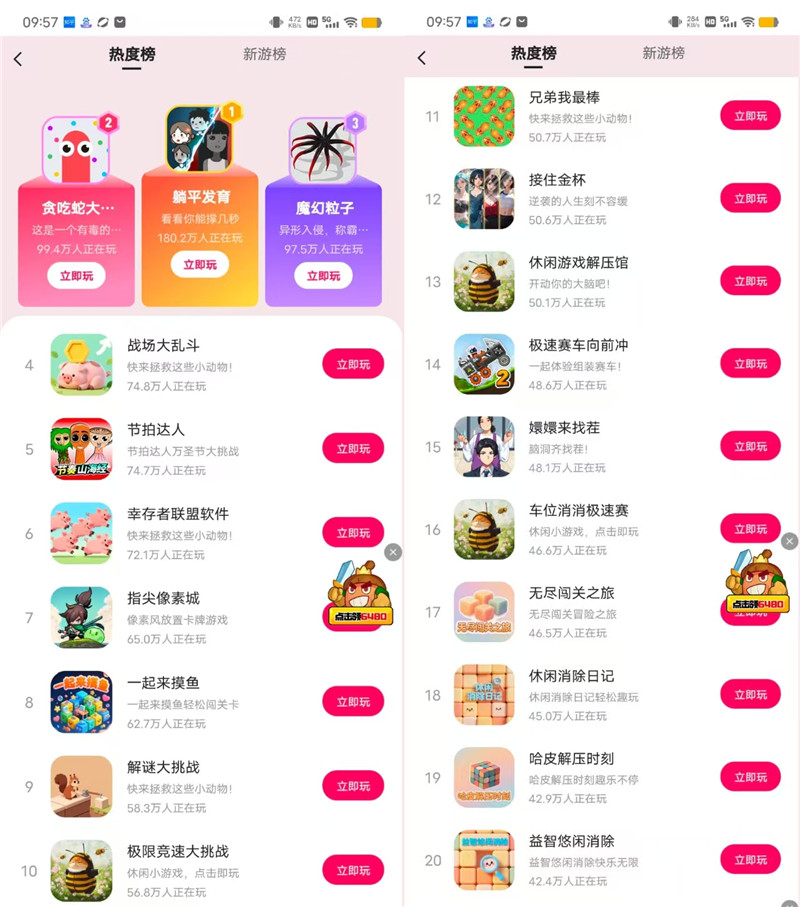The width and height of the screenshot is (800, 907).
Task: Tap 立即玩 for 益智悠闲消除
Action: click(750, 859)
